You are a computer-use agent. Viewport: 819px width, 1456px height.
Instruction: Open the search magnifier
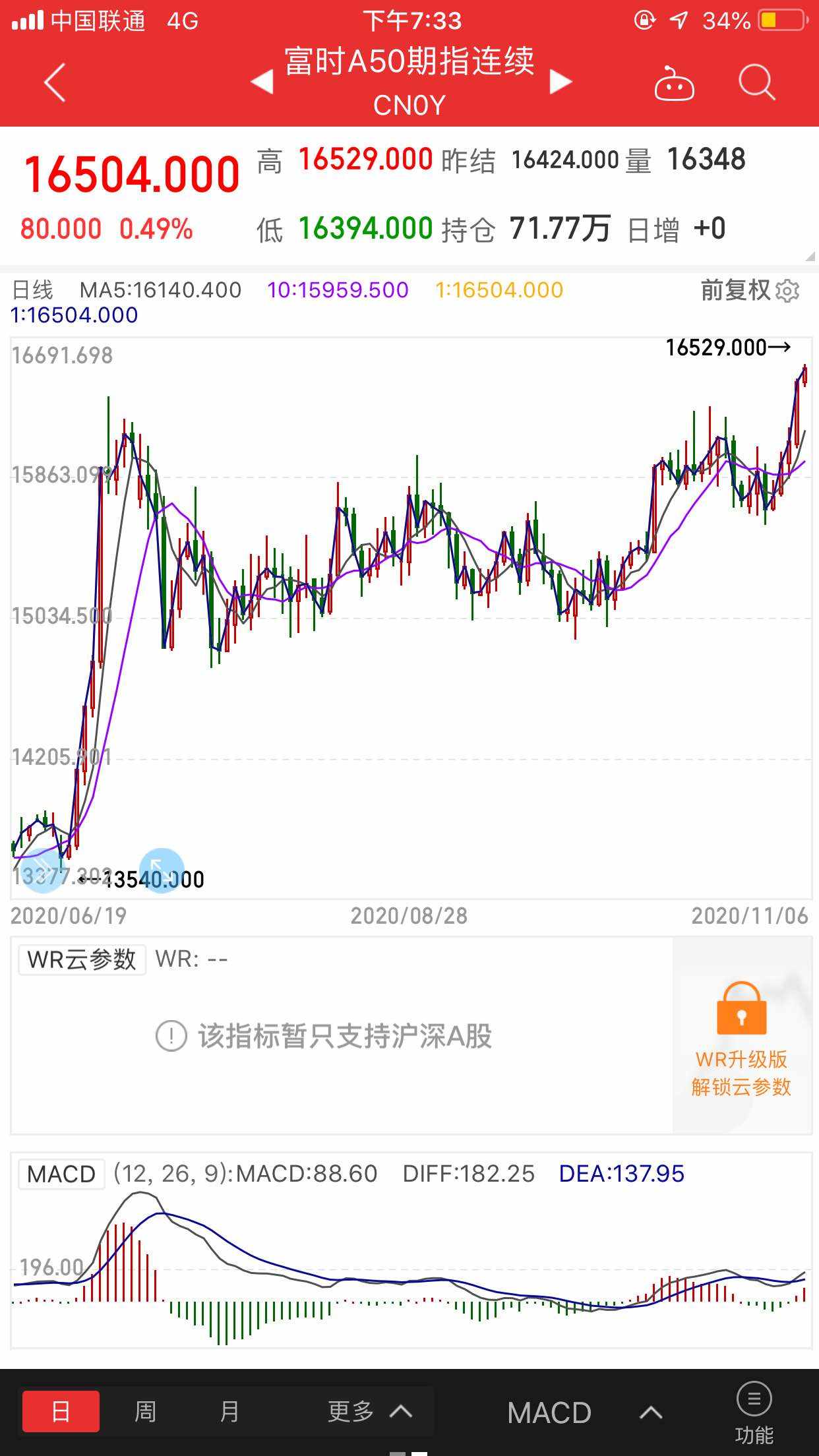pos(756,83)
